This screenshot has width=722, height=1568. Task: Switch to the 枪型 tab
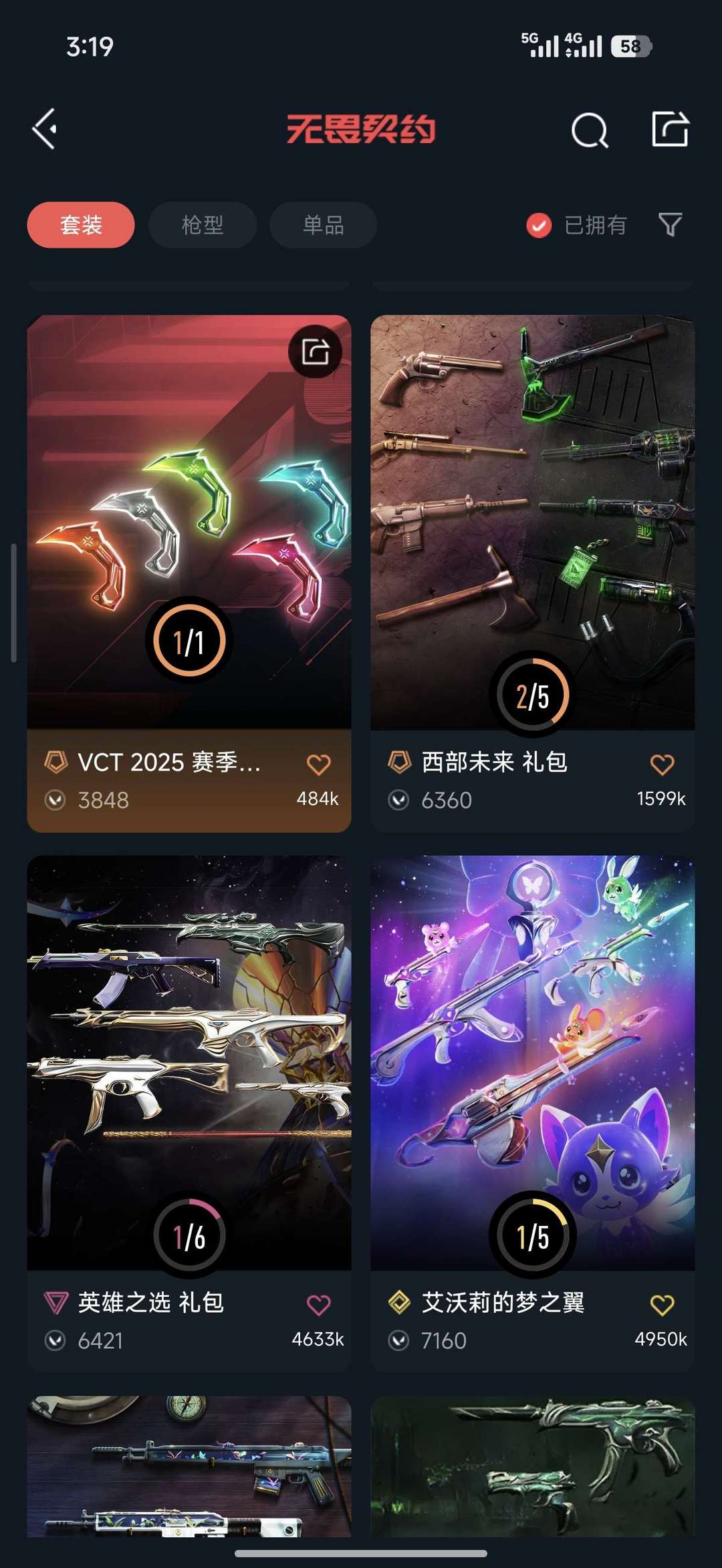pos(203,225)
